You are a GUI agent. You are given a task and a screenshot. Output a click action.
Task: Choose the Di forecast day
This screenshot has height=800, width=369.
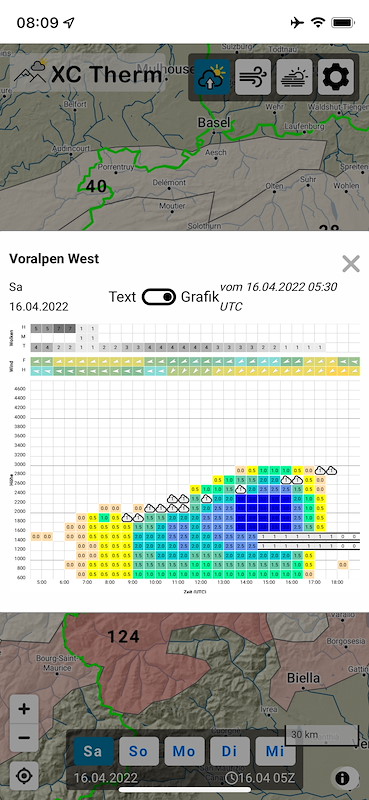click(230, 752)
